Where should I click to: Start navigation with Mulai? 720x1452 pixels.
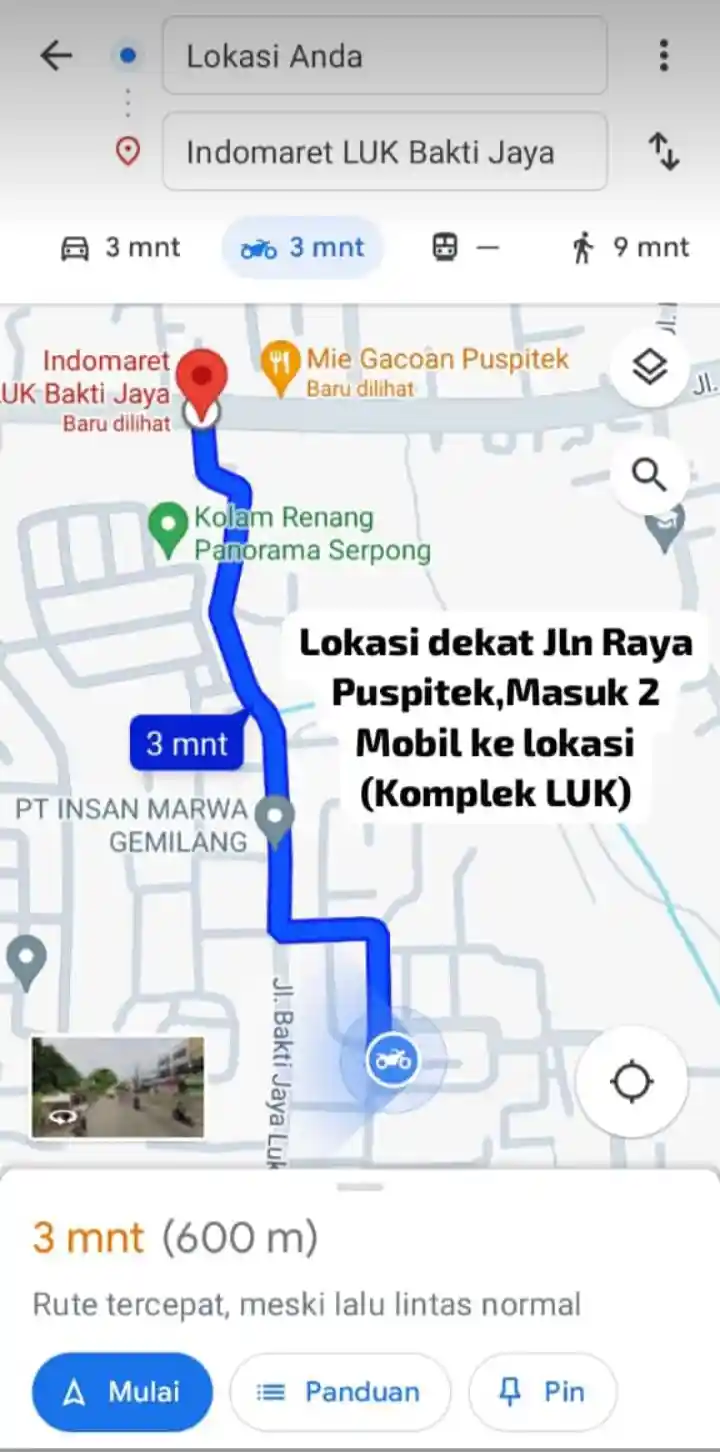[122, 1391]
